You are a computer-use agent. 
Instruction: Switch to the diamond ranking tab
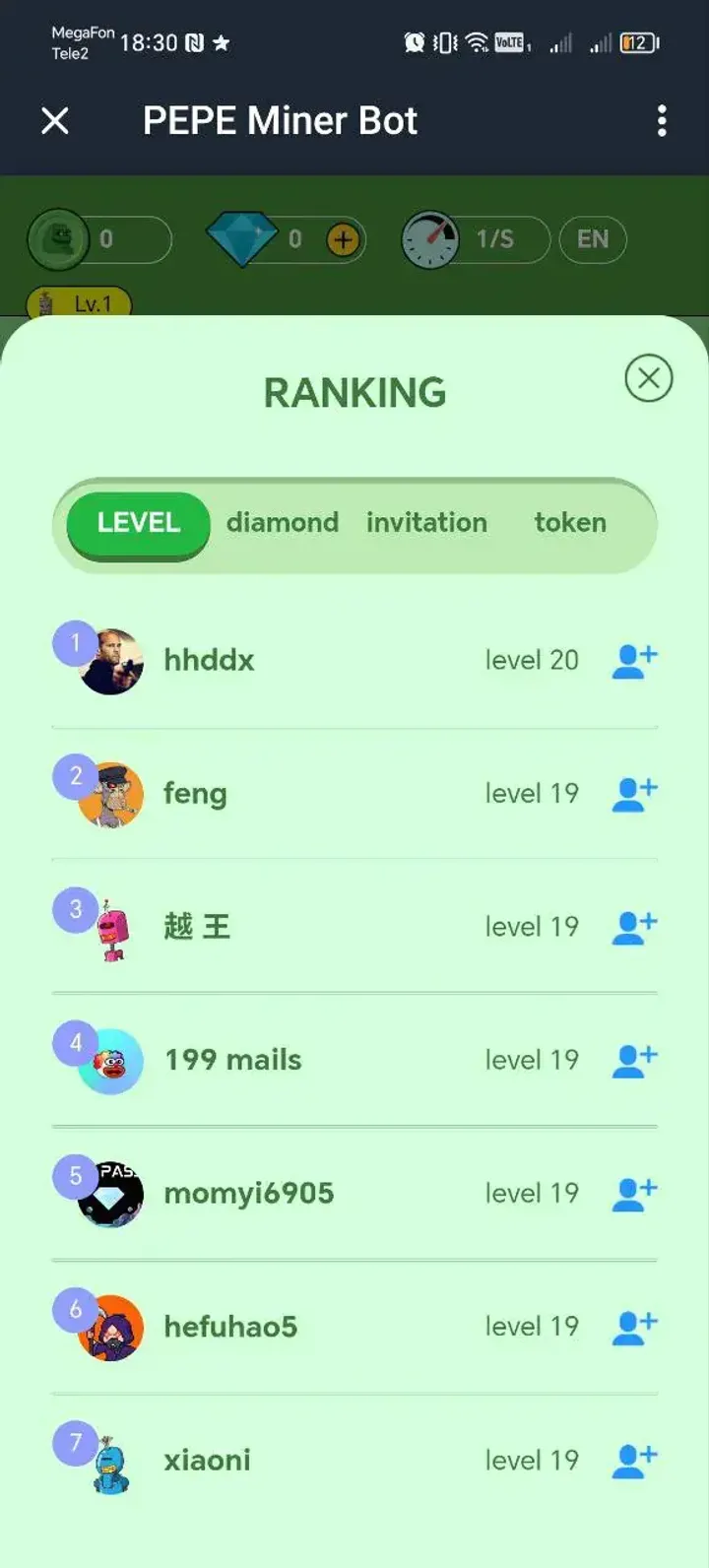[283, 522]
